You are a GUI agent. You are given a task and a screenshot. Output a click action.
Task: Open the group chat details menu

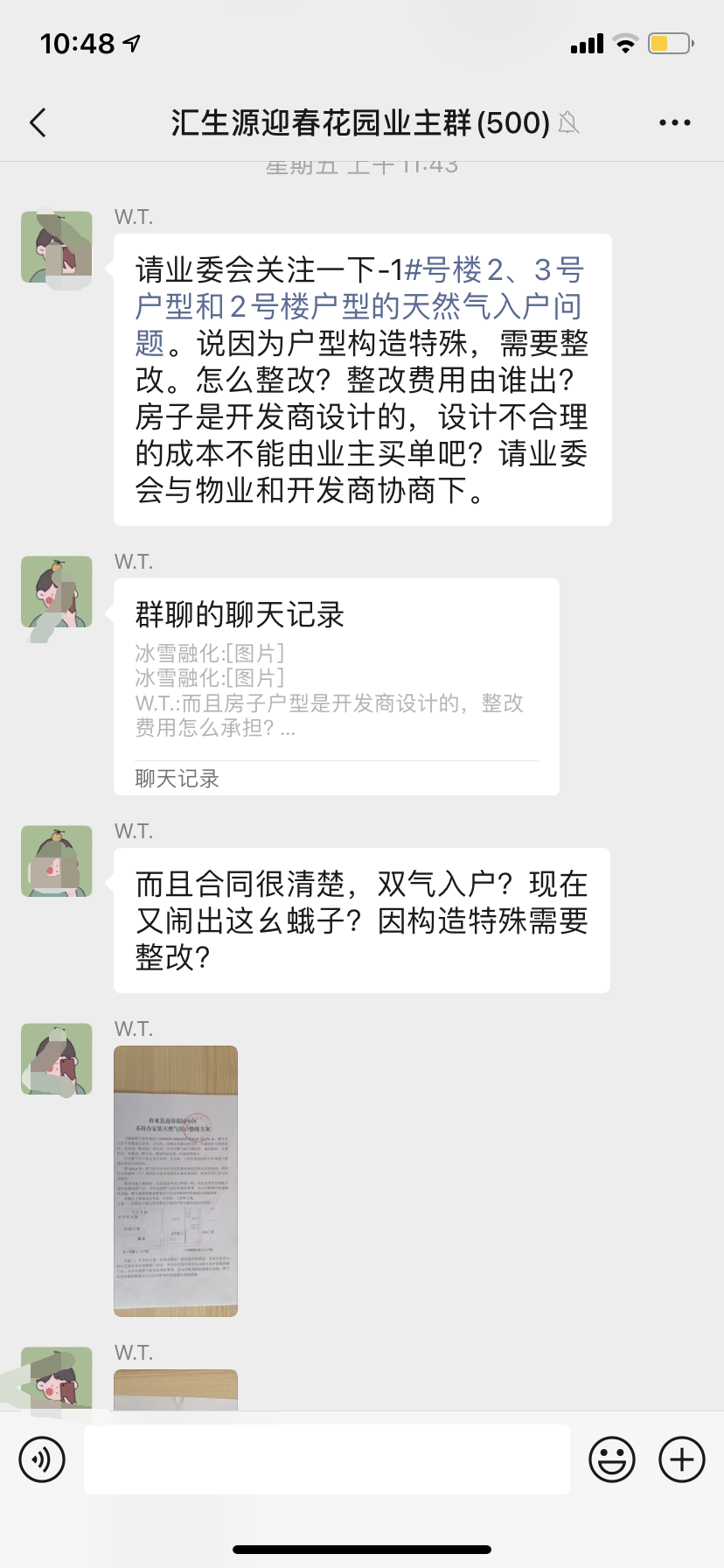point(674,123)
